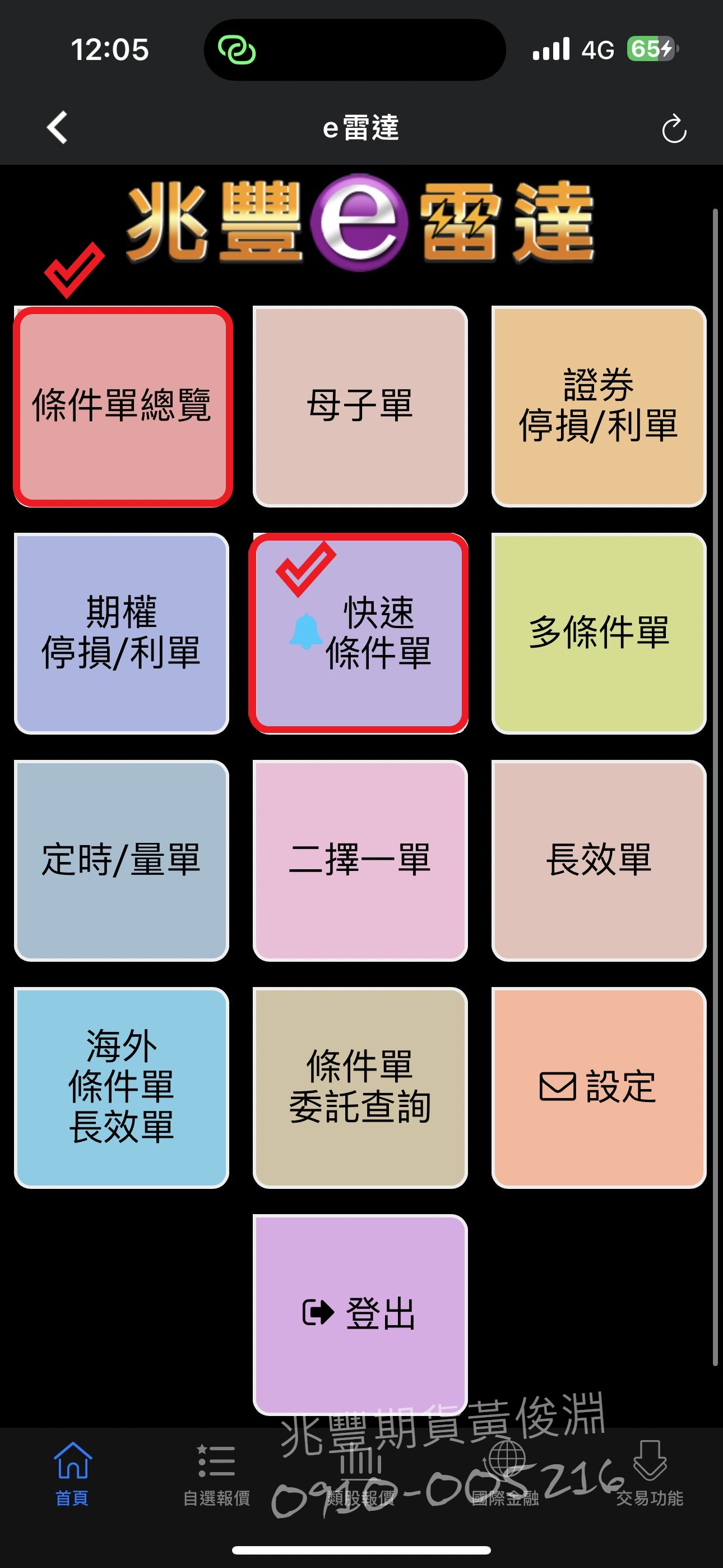Tap the refresh icon in the header
The width and height of the screenshot is (723, 1568).
[674, 129]
